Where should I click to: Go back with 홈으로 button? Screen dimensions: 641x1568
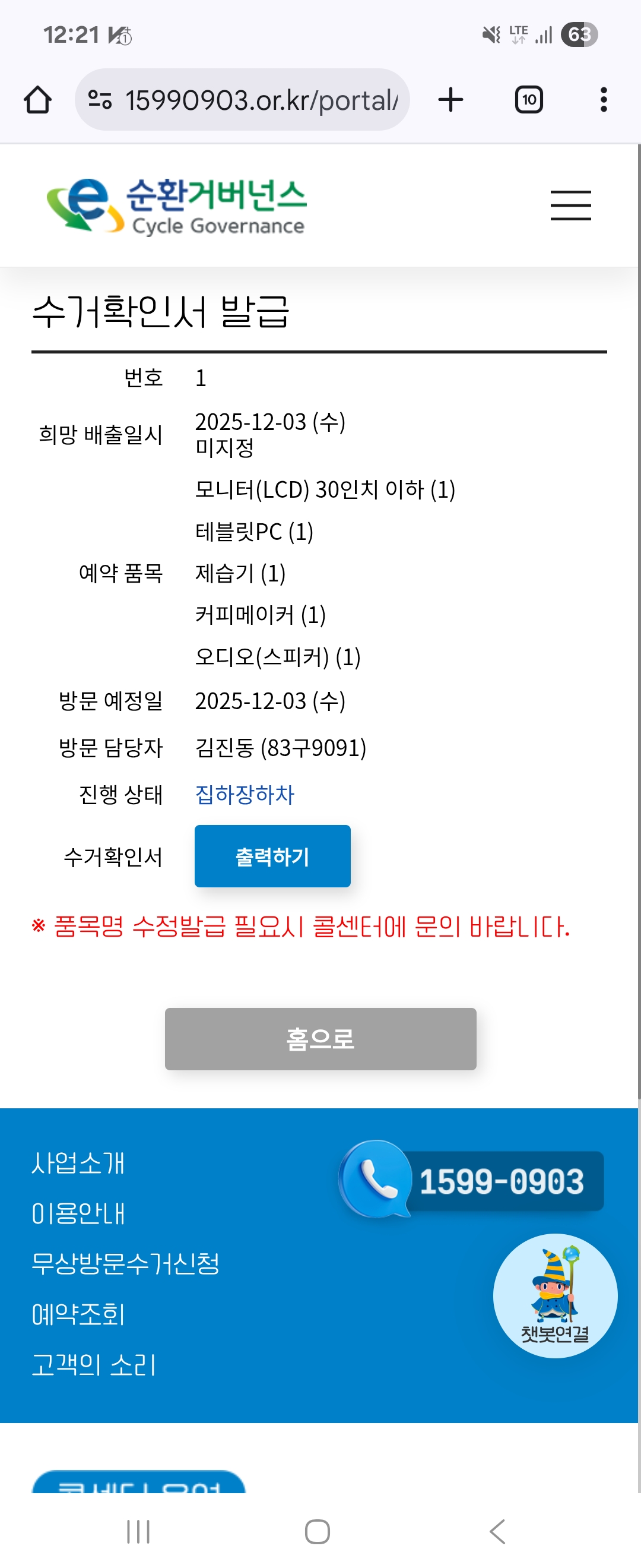[x=320, y=1038]
